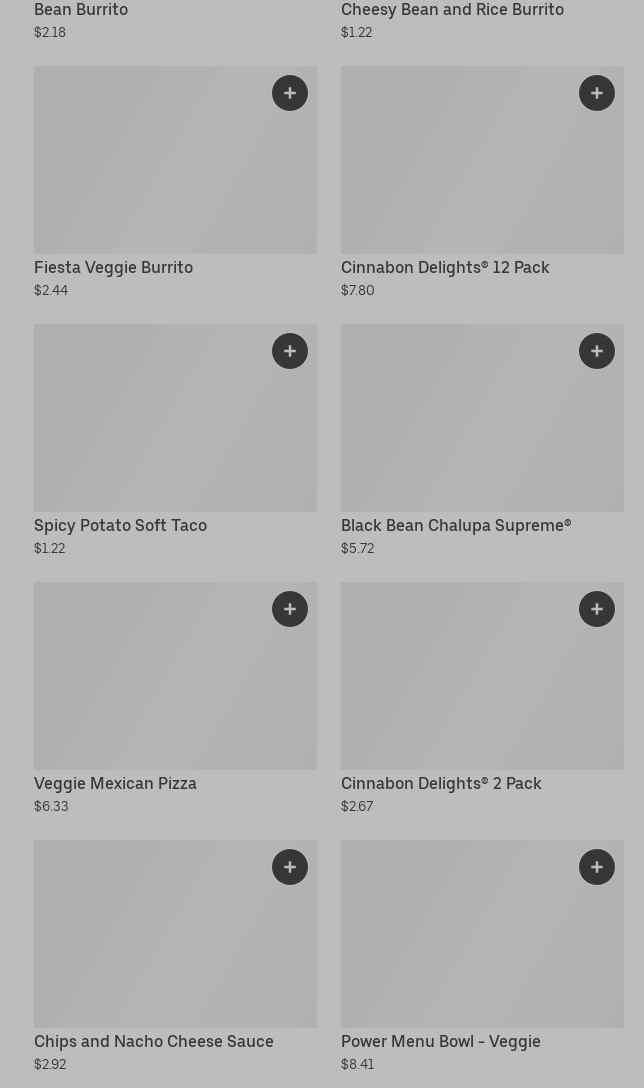Image resolution: width=644 pixels, height=1088 pixels.
Task: View Black Bean Chalupa Supreme details
Action: [x=460, y=428]
